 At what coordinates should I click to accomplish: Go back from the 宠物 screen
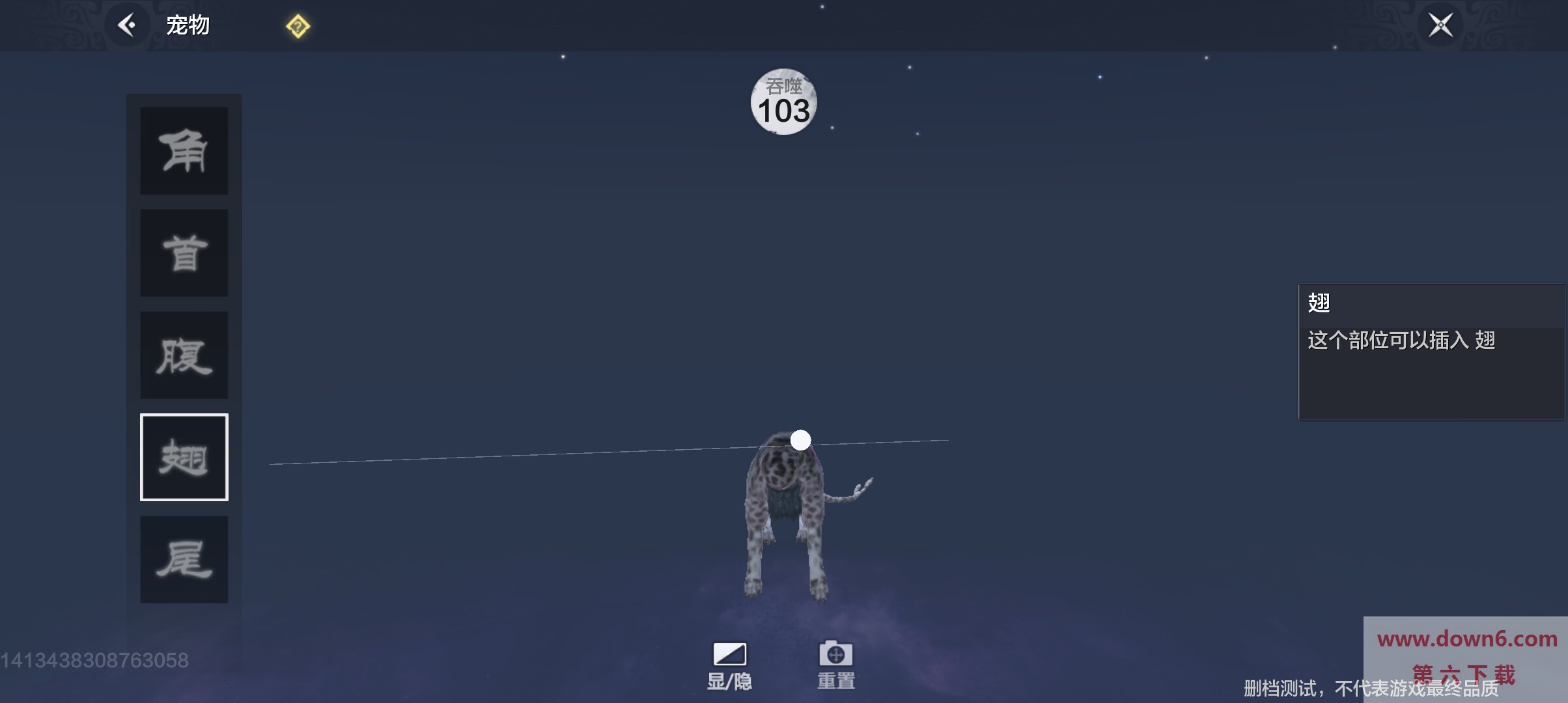tap(127, 25)
